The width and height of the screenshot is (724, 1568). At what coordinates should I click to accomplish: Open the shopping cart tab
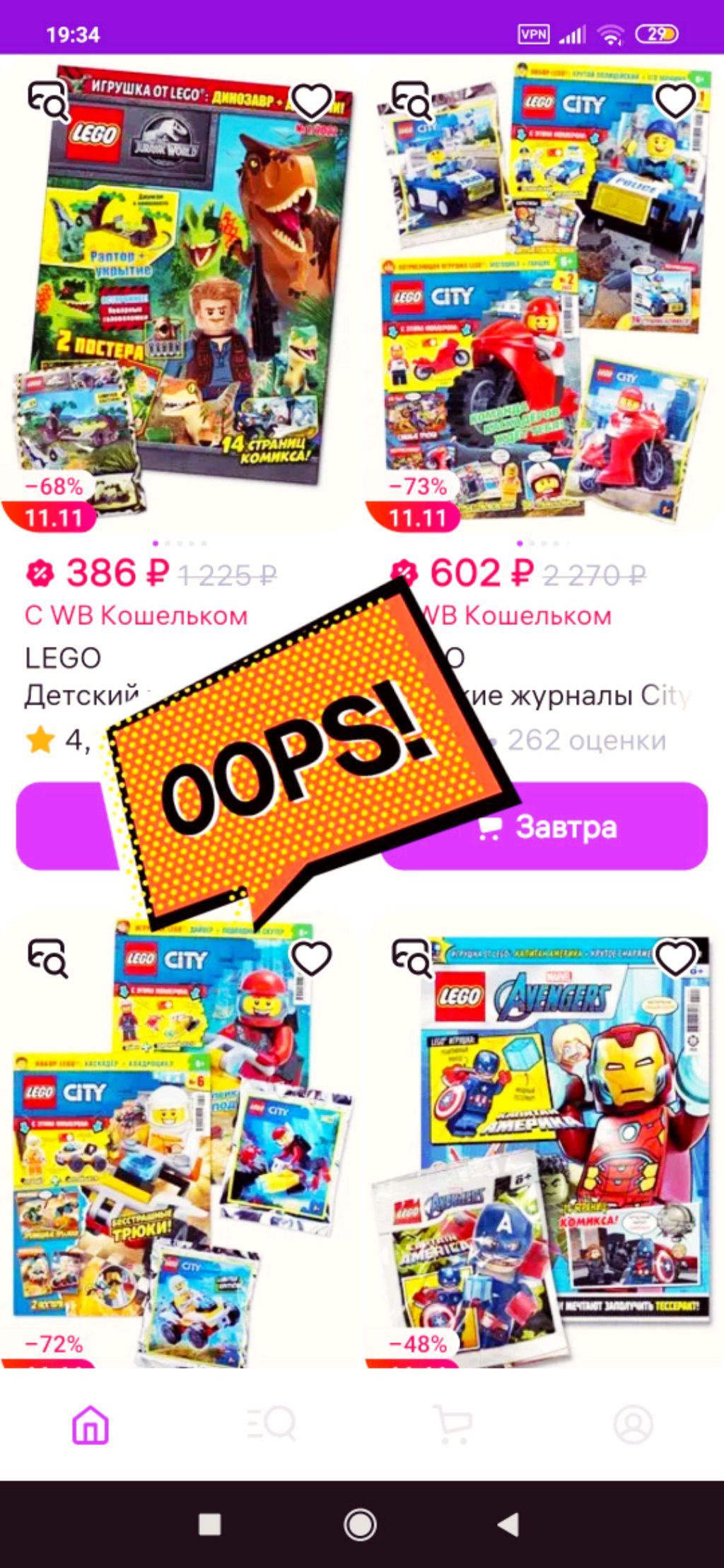[x=452, y=1424]
